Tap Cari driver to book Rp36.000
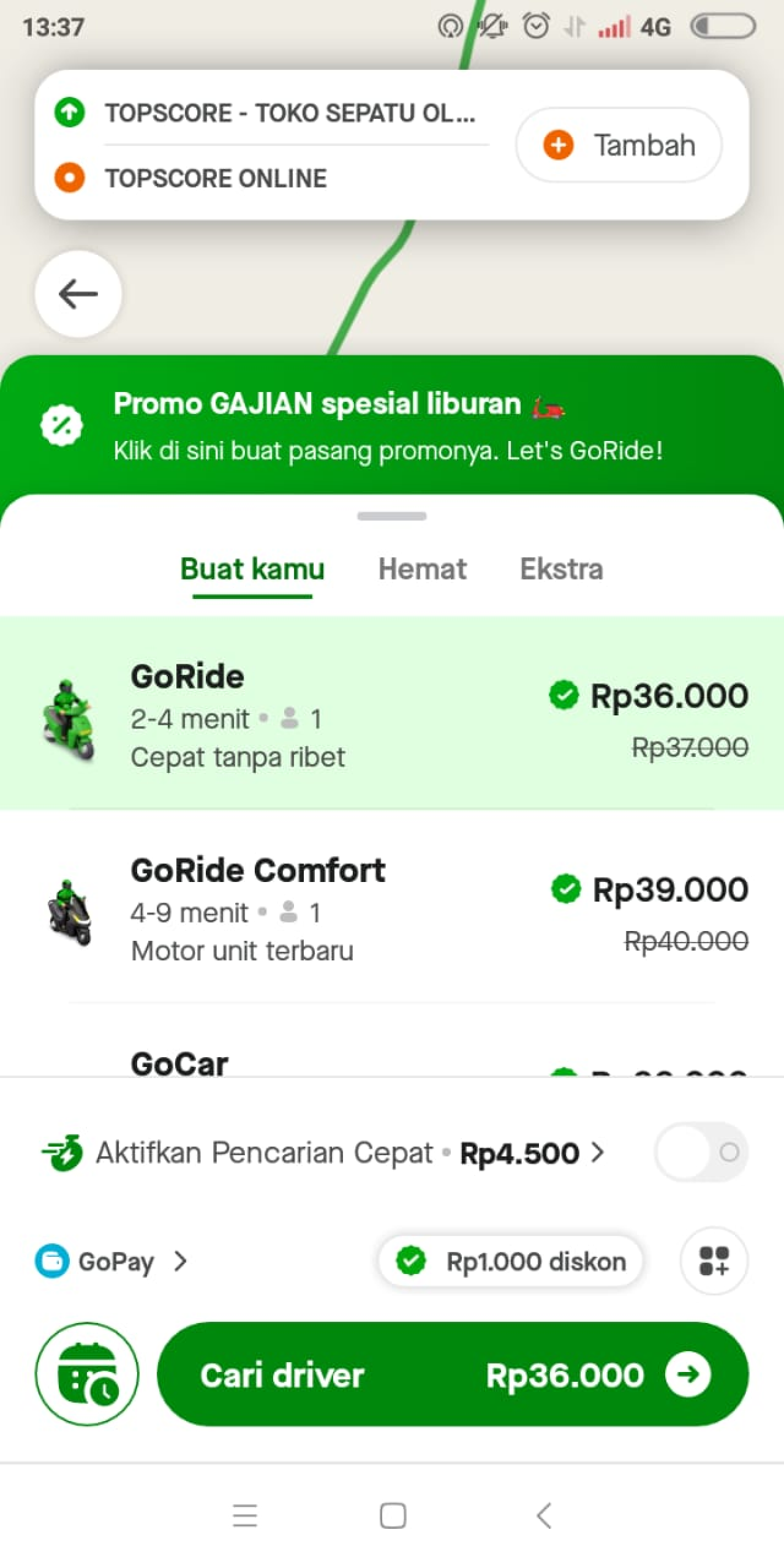 (452, 1375)
